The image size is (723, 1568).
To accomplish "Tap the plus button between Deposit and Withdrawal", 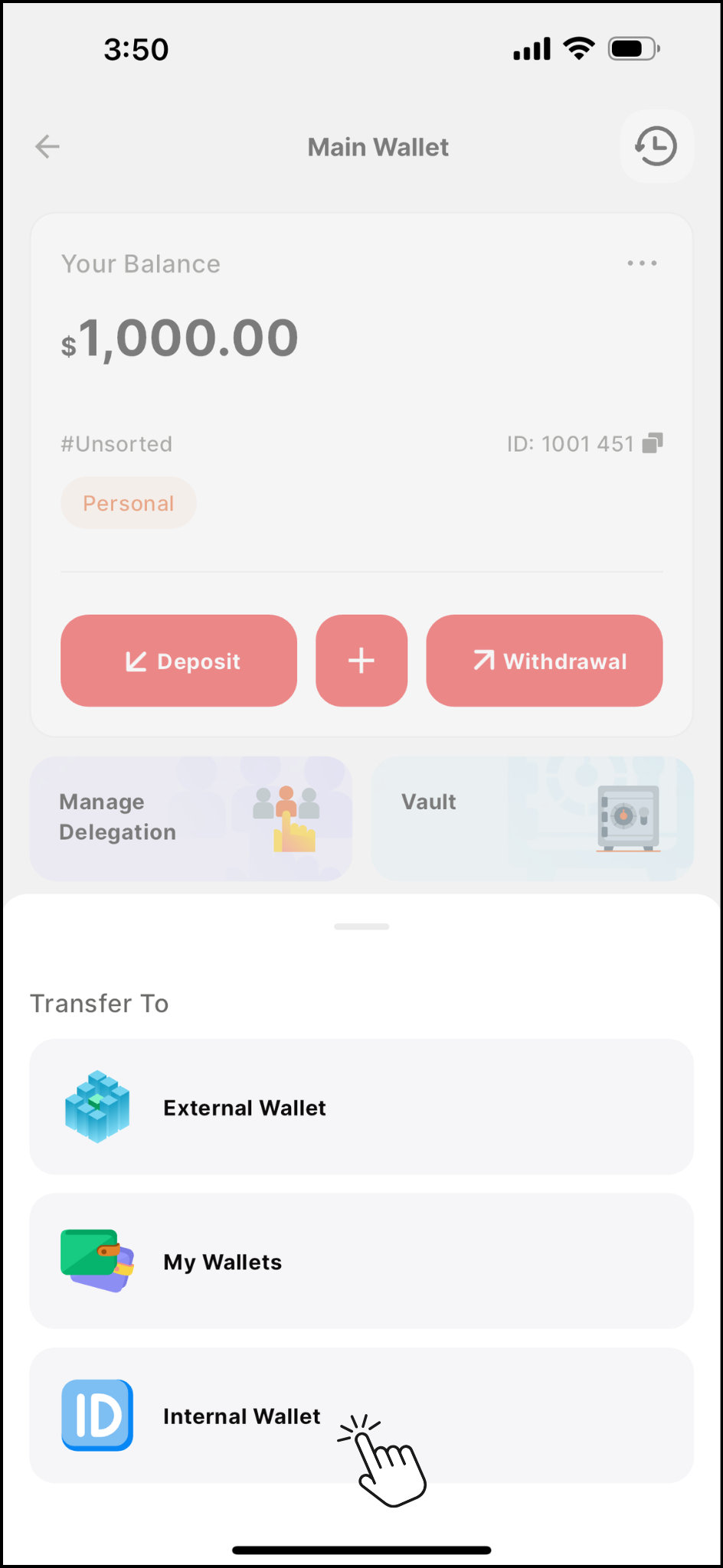I will click(361, 661).
